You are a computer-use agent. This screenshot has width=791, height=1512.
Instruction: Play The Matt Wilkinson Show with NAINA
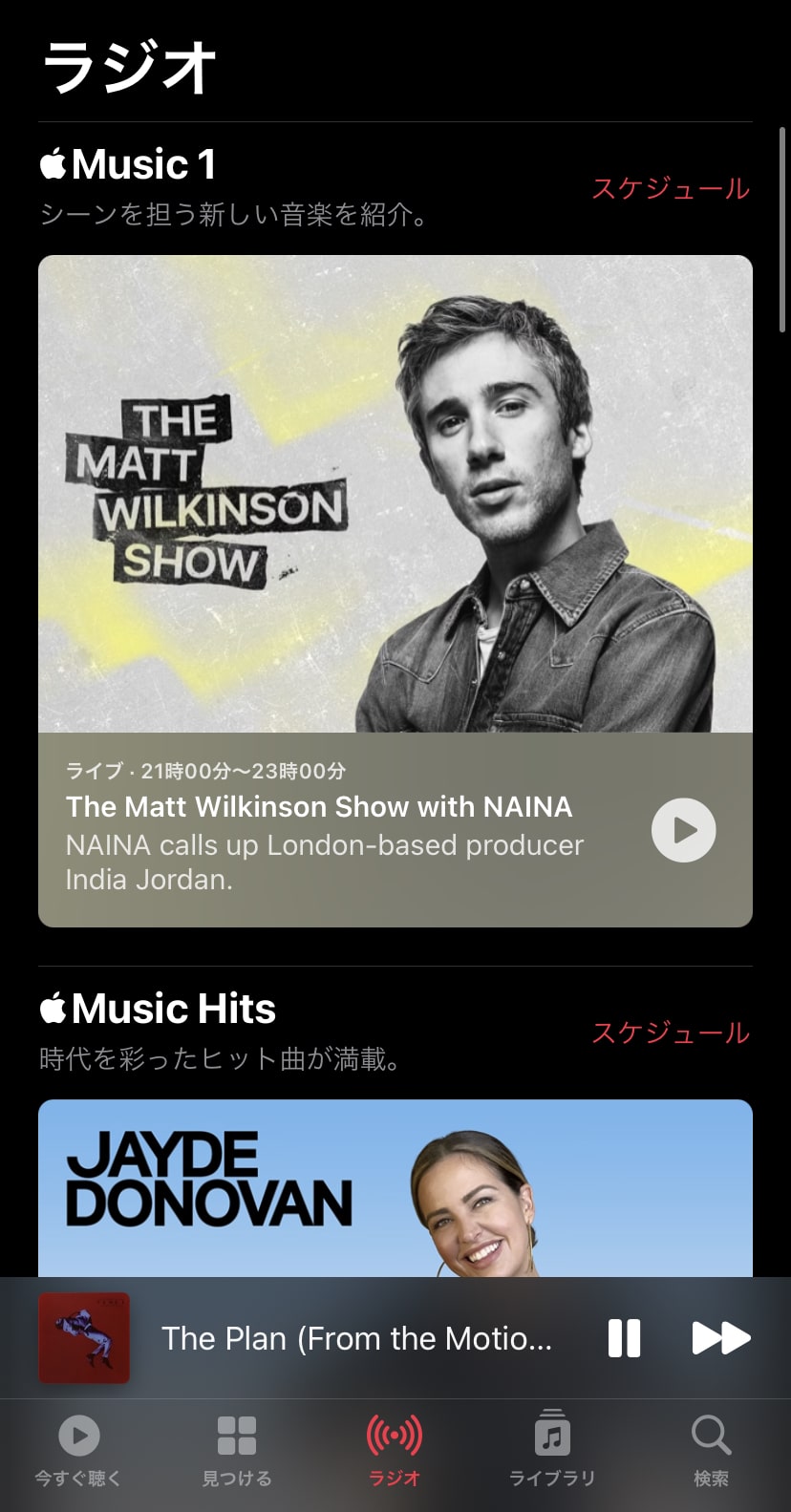tap(682, 830)
